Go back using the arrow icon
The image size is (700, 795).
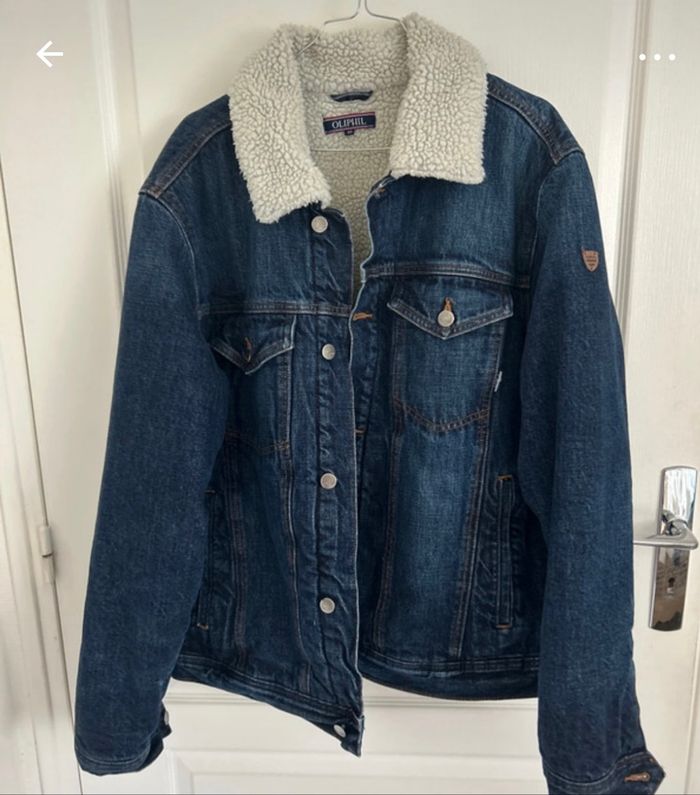coord(49,55)
